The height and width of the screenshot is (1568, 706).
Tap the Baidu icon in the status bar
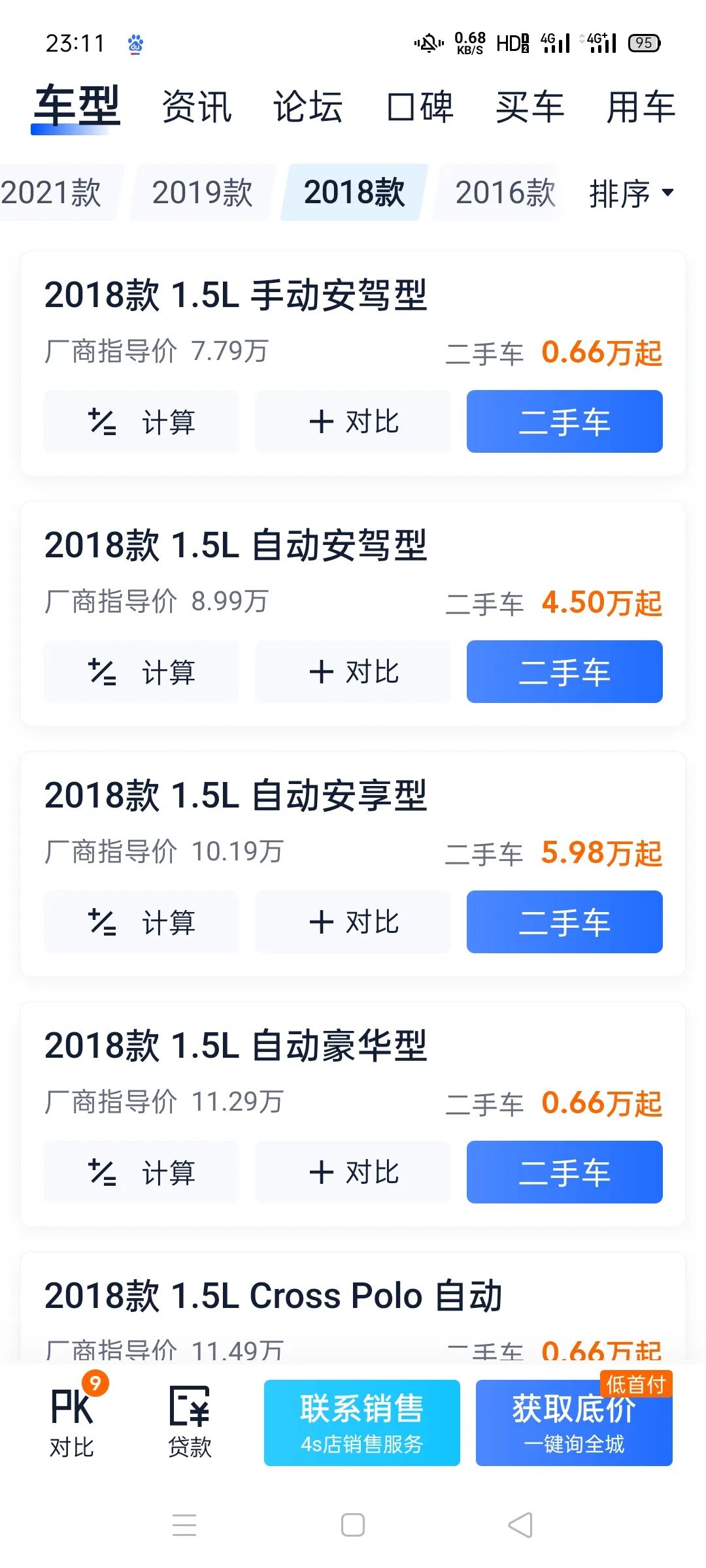pos(134,42)
